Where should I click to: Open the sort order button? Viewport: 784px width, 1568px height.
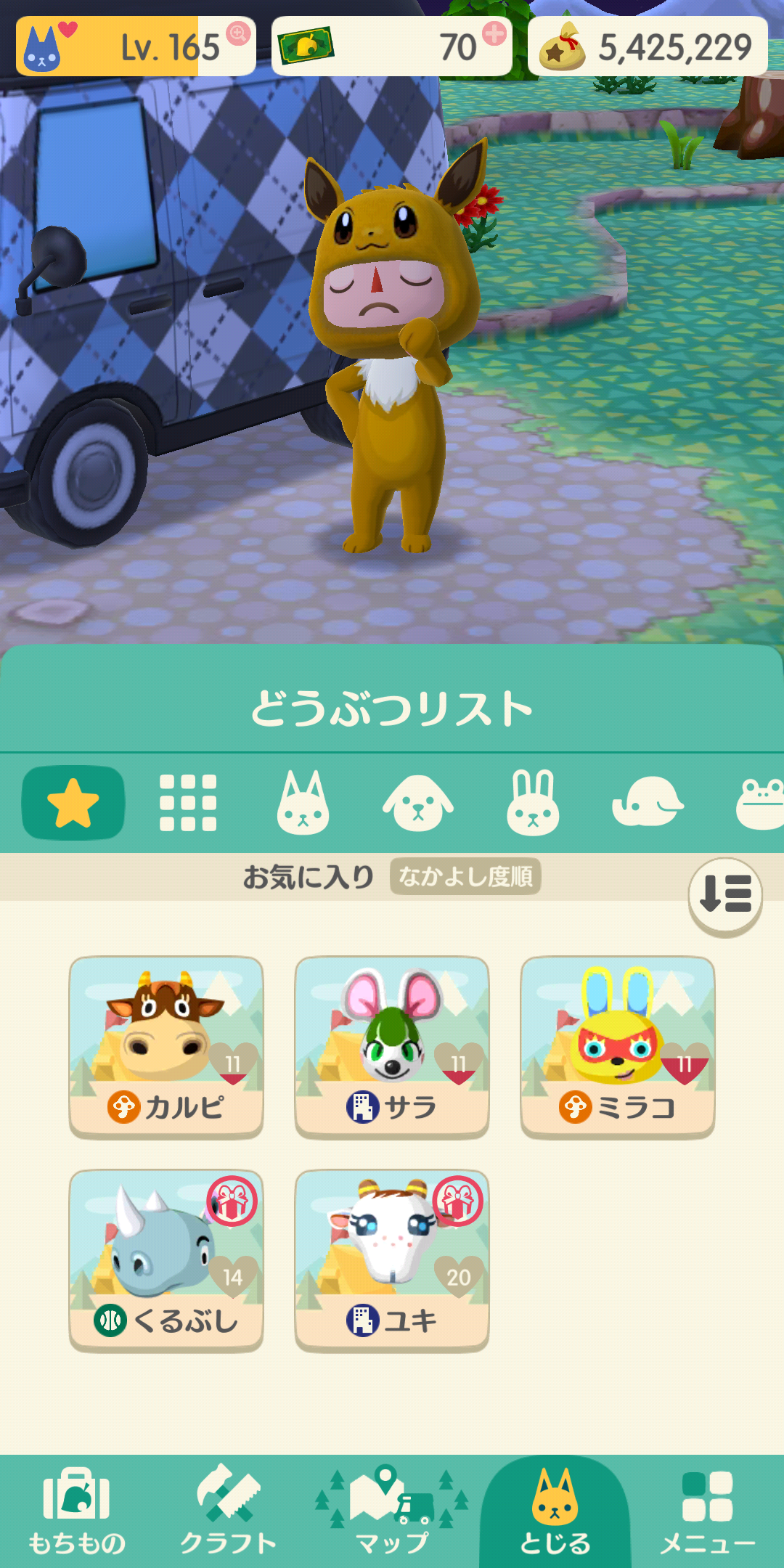point(725,895)
